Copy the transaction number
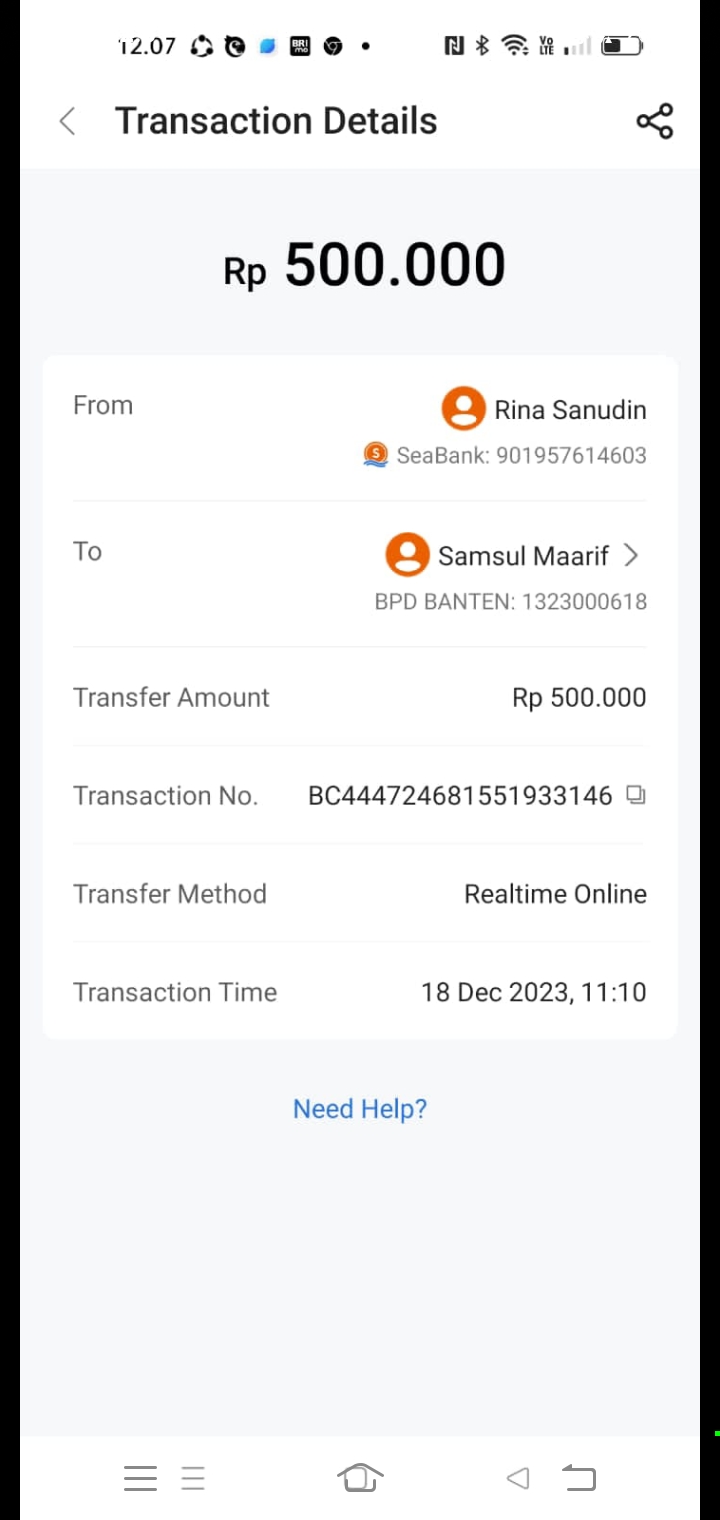Screen dimensions: 720x1520 636,795
